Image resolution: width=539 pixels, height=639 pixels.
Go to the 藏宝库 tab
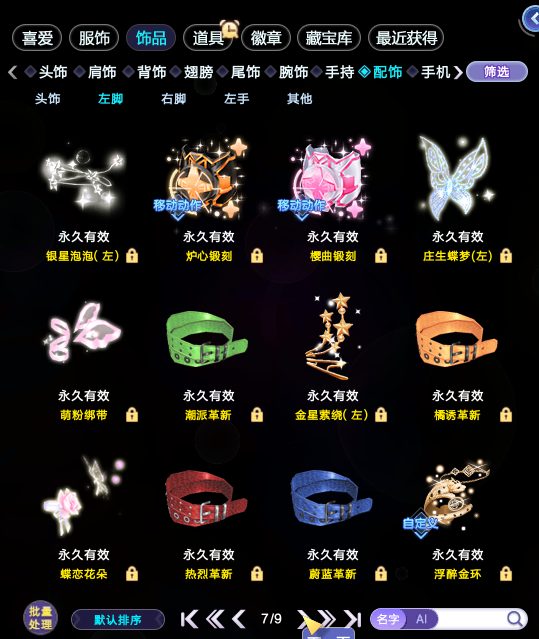click(x=329, y=38)
